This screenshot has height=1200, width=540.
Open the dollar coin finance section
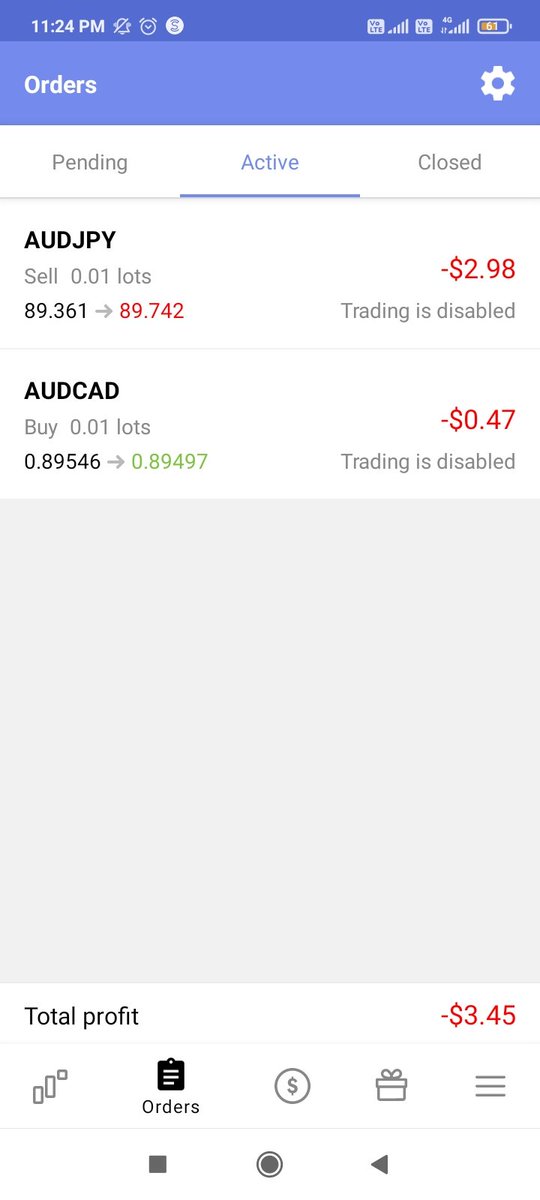pos(292,1086)
